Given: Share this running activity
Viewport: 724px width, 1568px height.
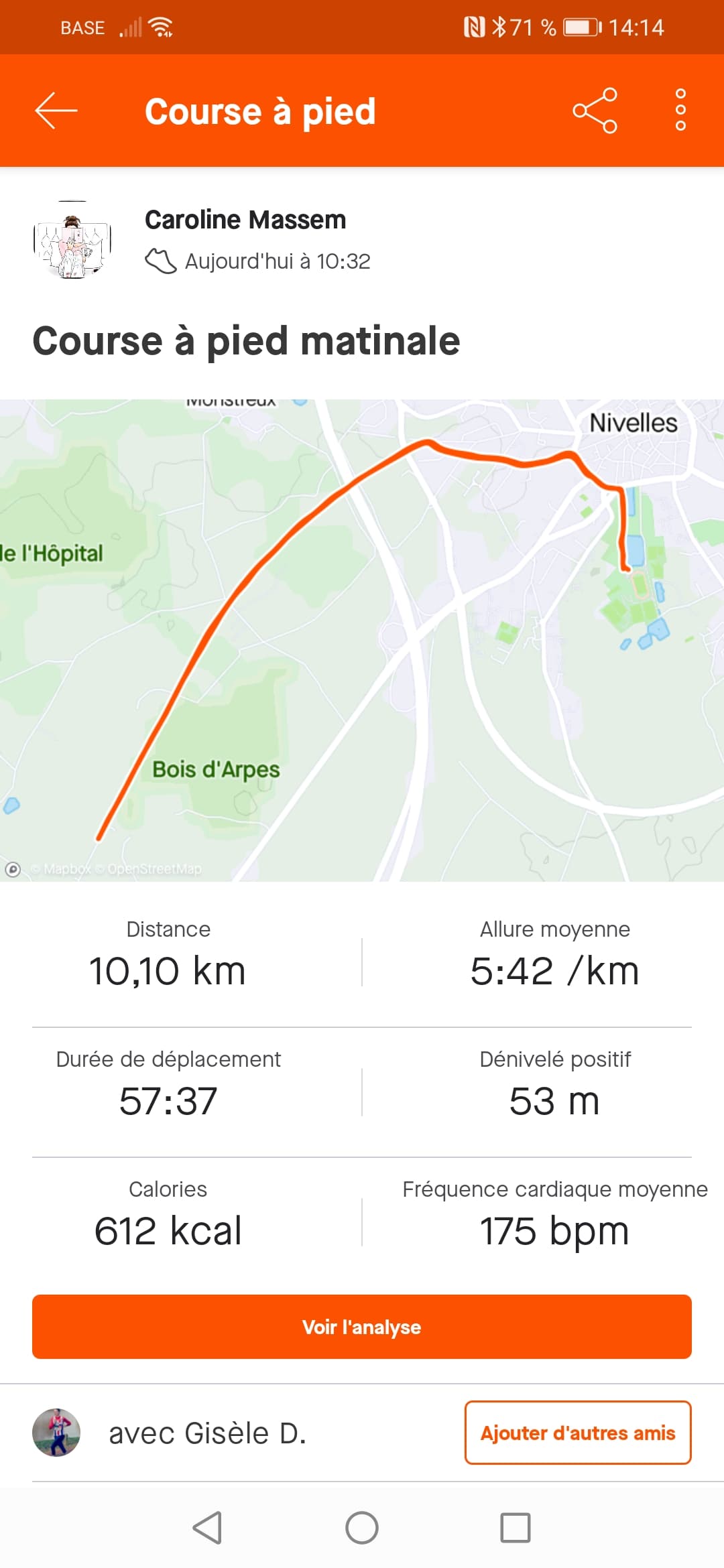Looking at the screenshot, I should click(595, 111).
